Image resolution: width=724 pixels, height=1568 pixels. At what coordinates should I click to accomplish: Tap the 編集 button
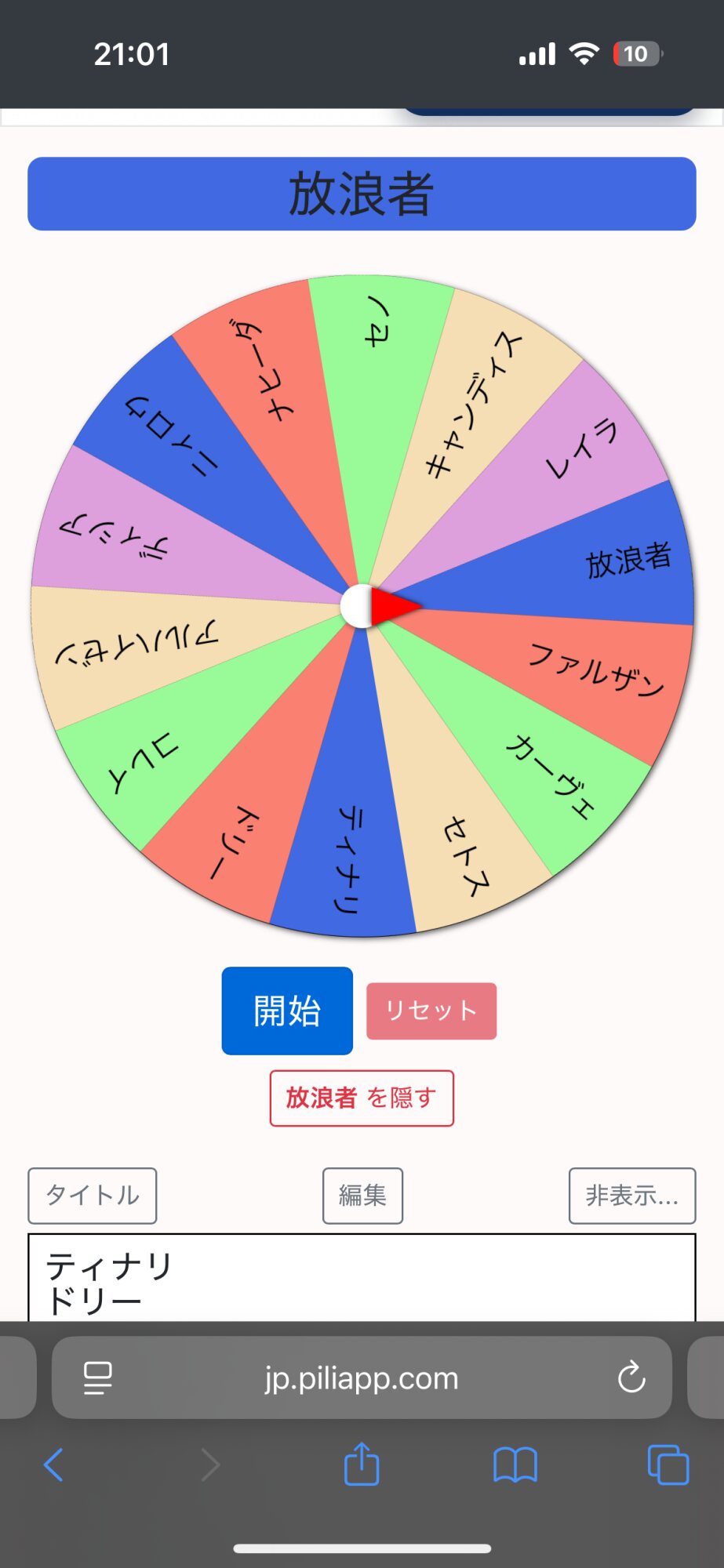point(362,1196)
